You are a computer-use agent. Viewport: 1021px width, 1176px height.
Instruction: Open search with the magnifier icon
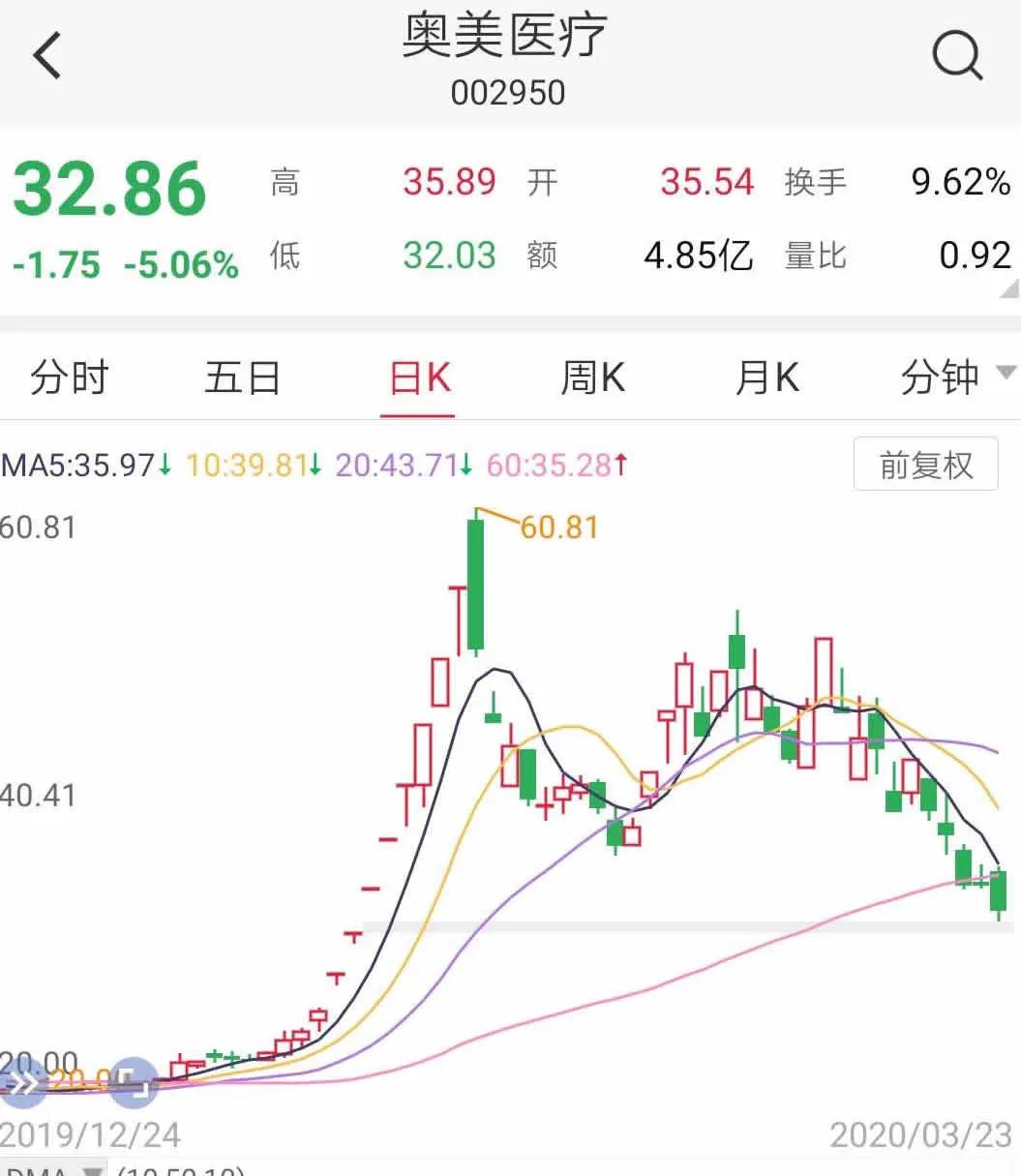(957, 55)
